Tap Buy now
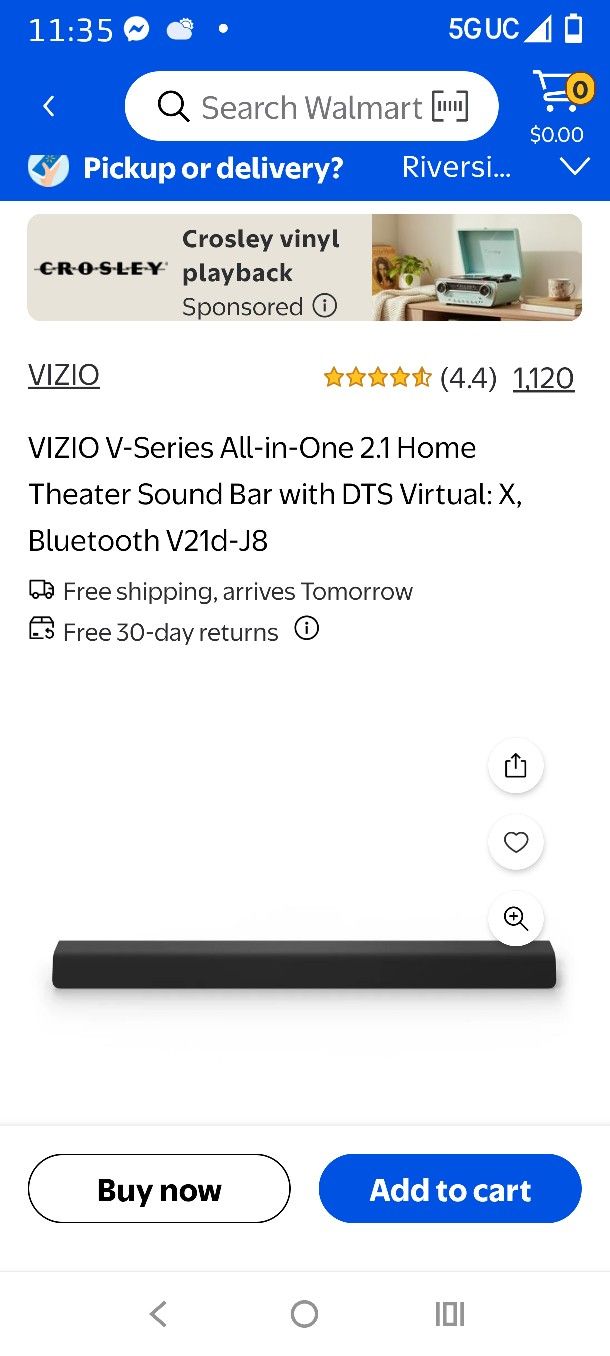The height and width of the screenshot is (1356, 610). tap(159, 1189)
